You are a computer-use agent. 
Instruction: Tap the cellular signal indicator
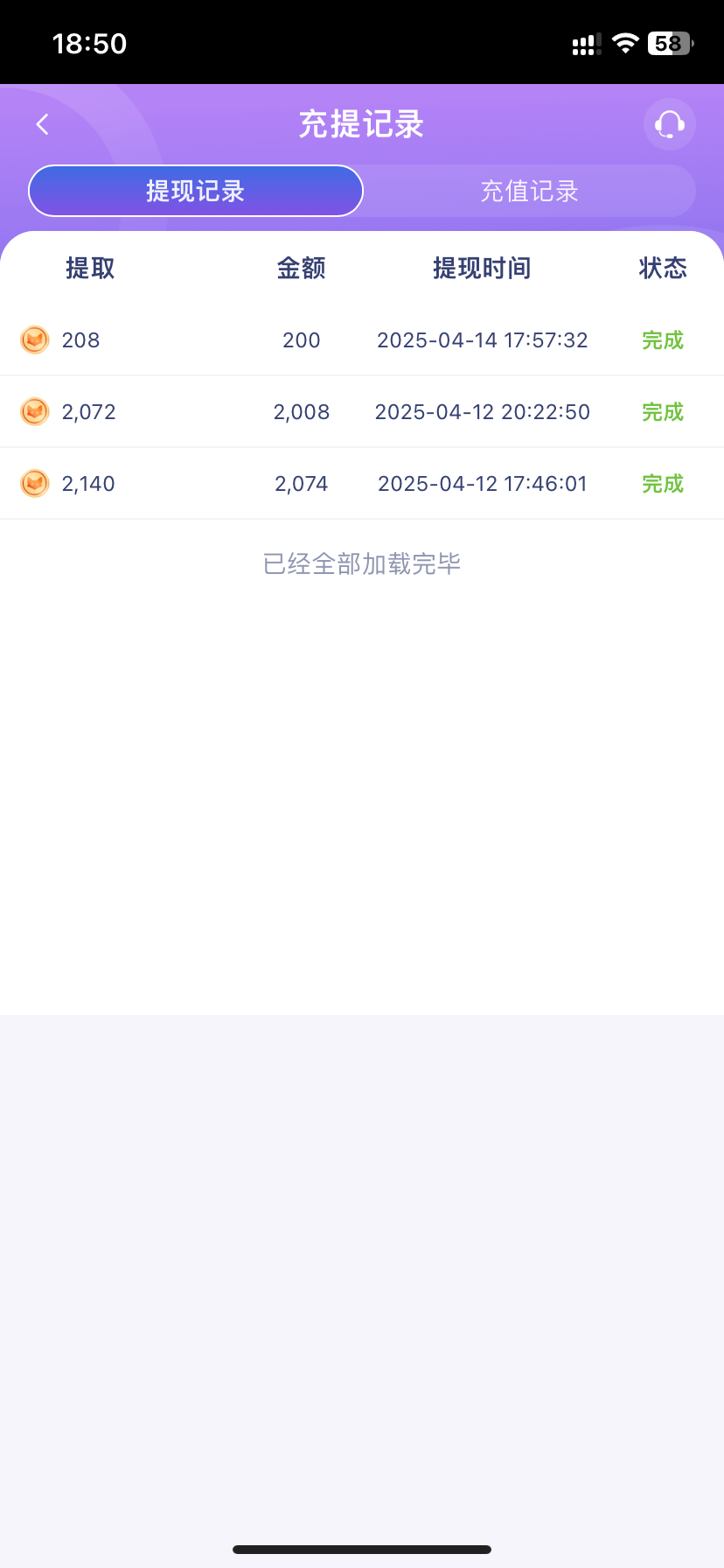click(584, 42)
